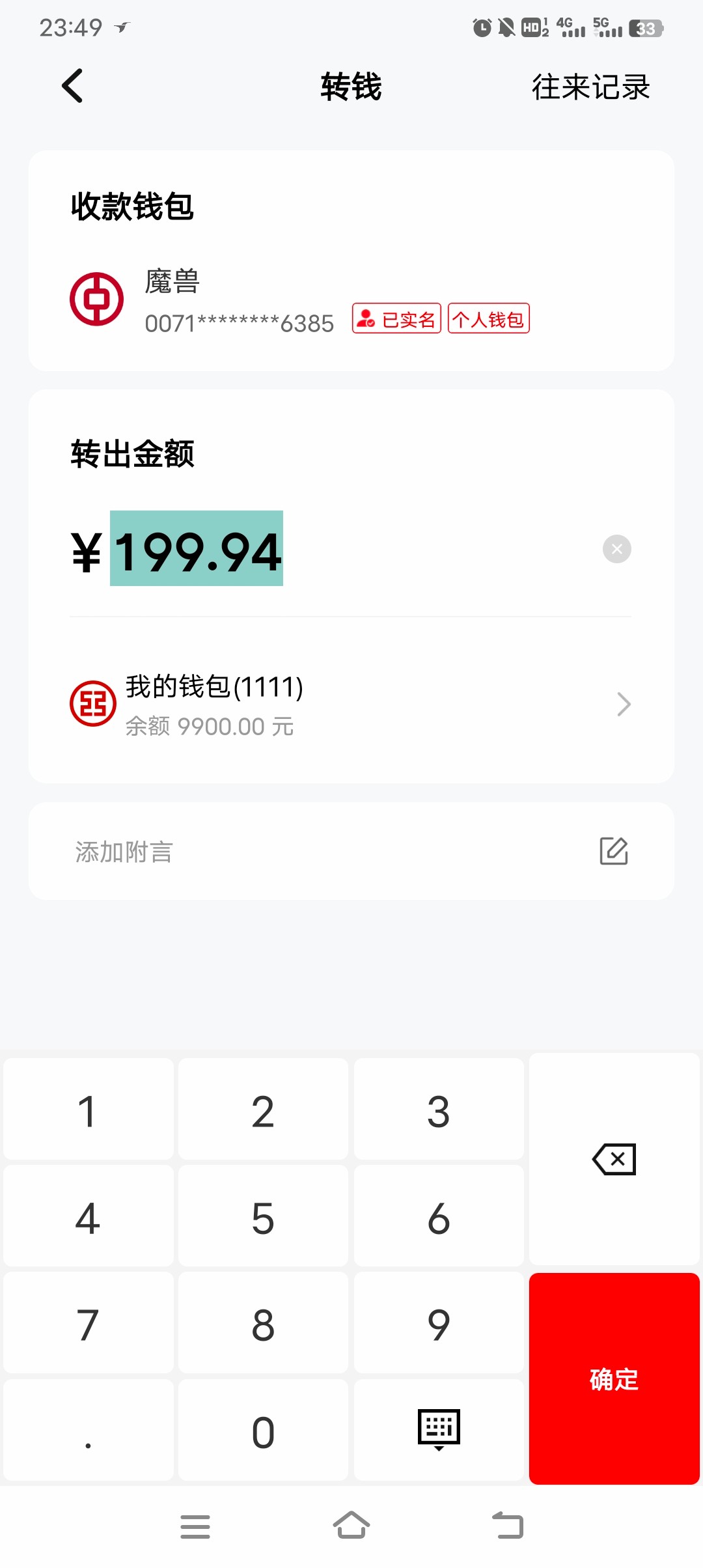Tap the decimal point key

pyautogui.click(x=89, y=1431)
